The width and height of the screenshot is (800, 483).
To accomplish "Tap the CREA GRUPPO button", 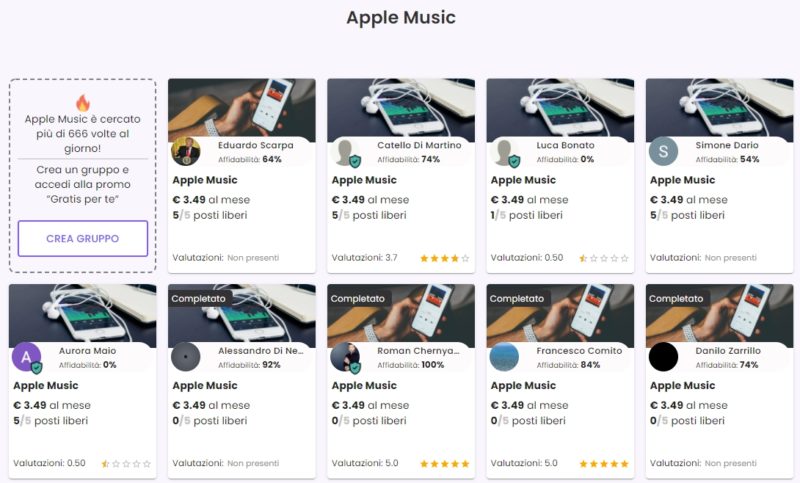I will coord(83,239).
